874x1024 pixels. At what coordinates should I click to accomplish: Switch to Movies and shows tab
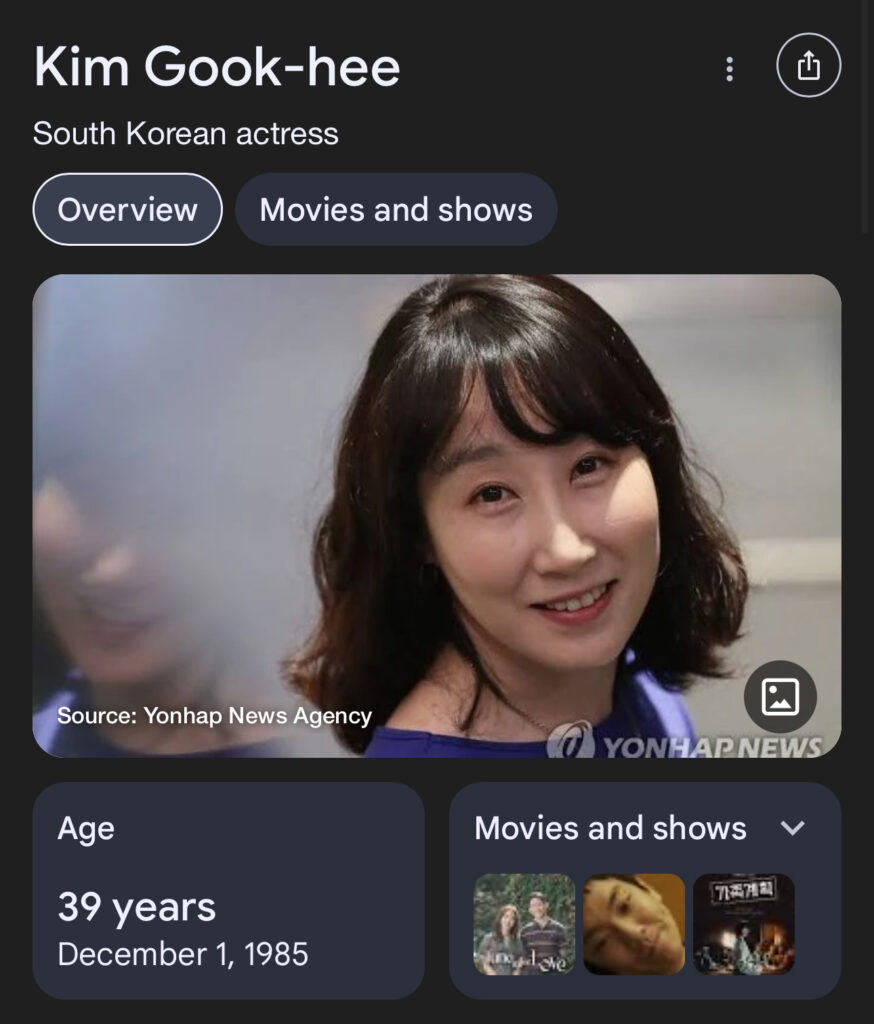pos(396,209)
